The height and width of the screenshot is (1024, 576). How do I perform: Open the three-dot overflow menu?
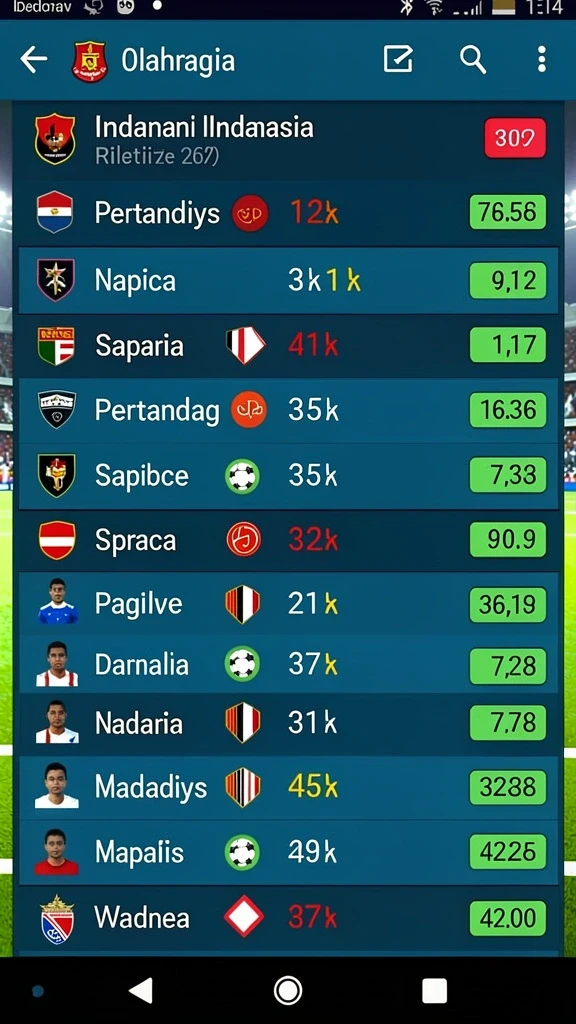pyautogui.click(x=541, y=59)
